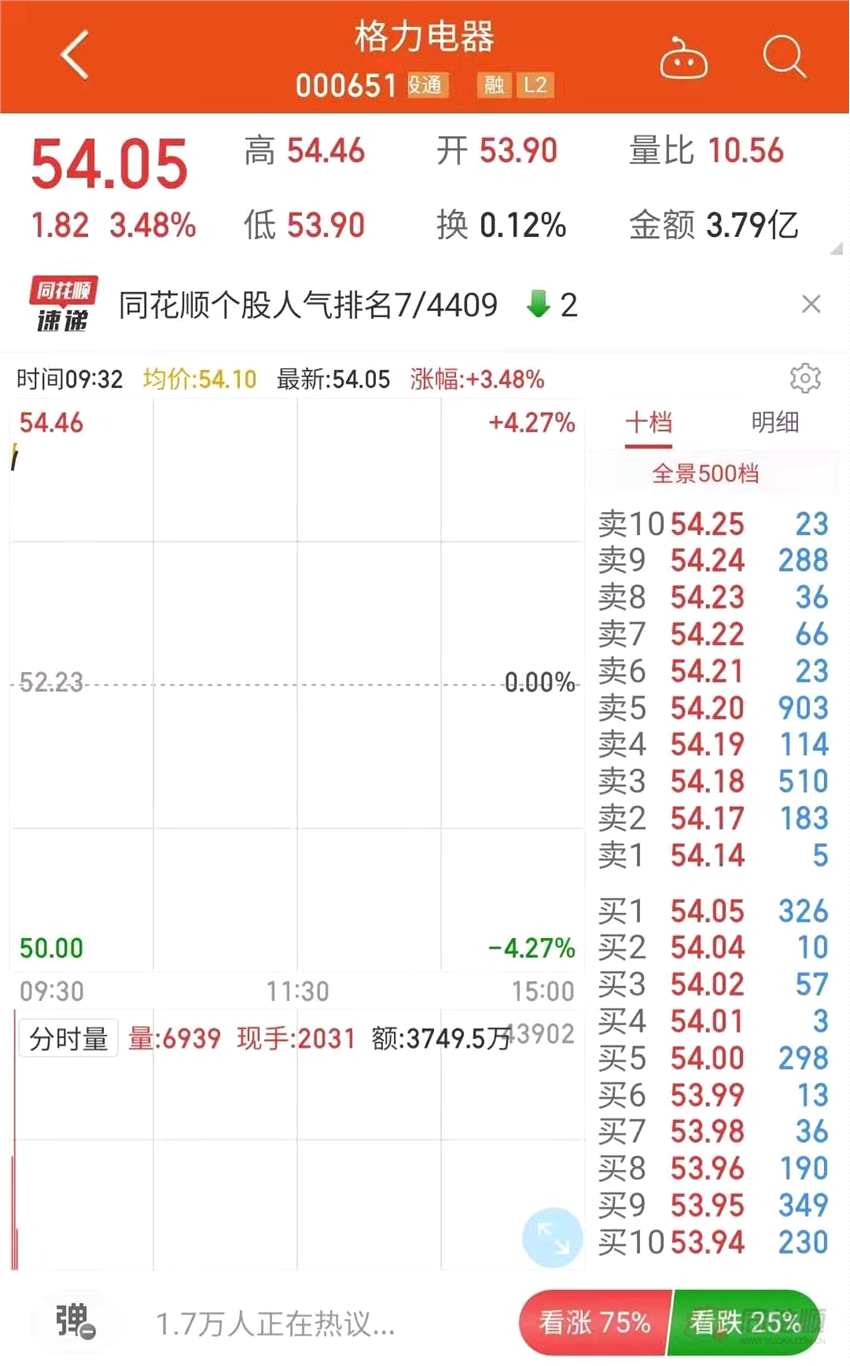Dismiss the 同花顺速递 popularity banner
The width and height of the screenshot is (850, 1366).
811,305
